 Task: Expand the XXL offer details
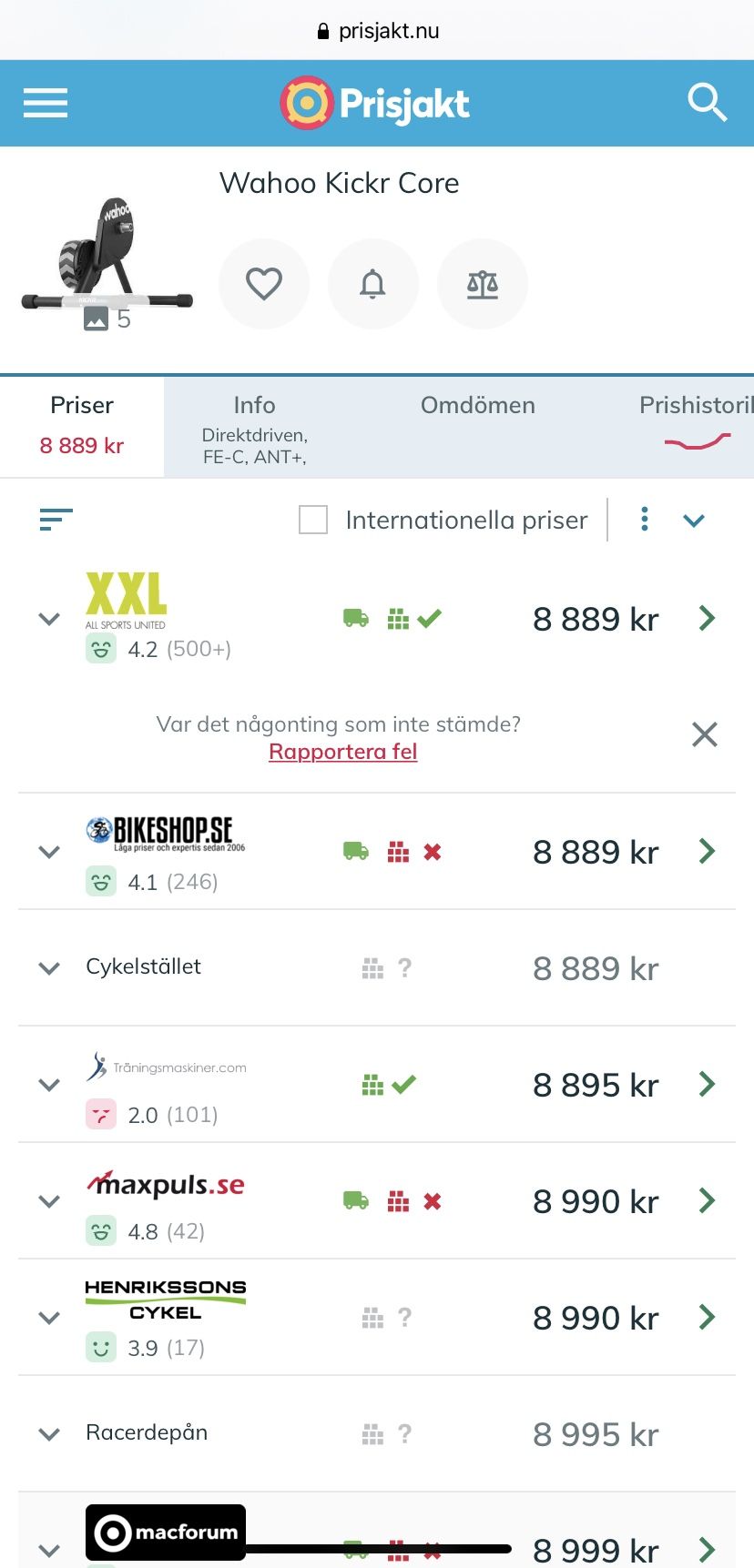click(49, 620)
